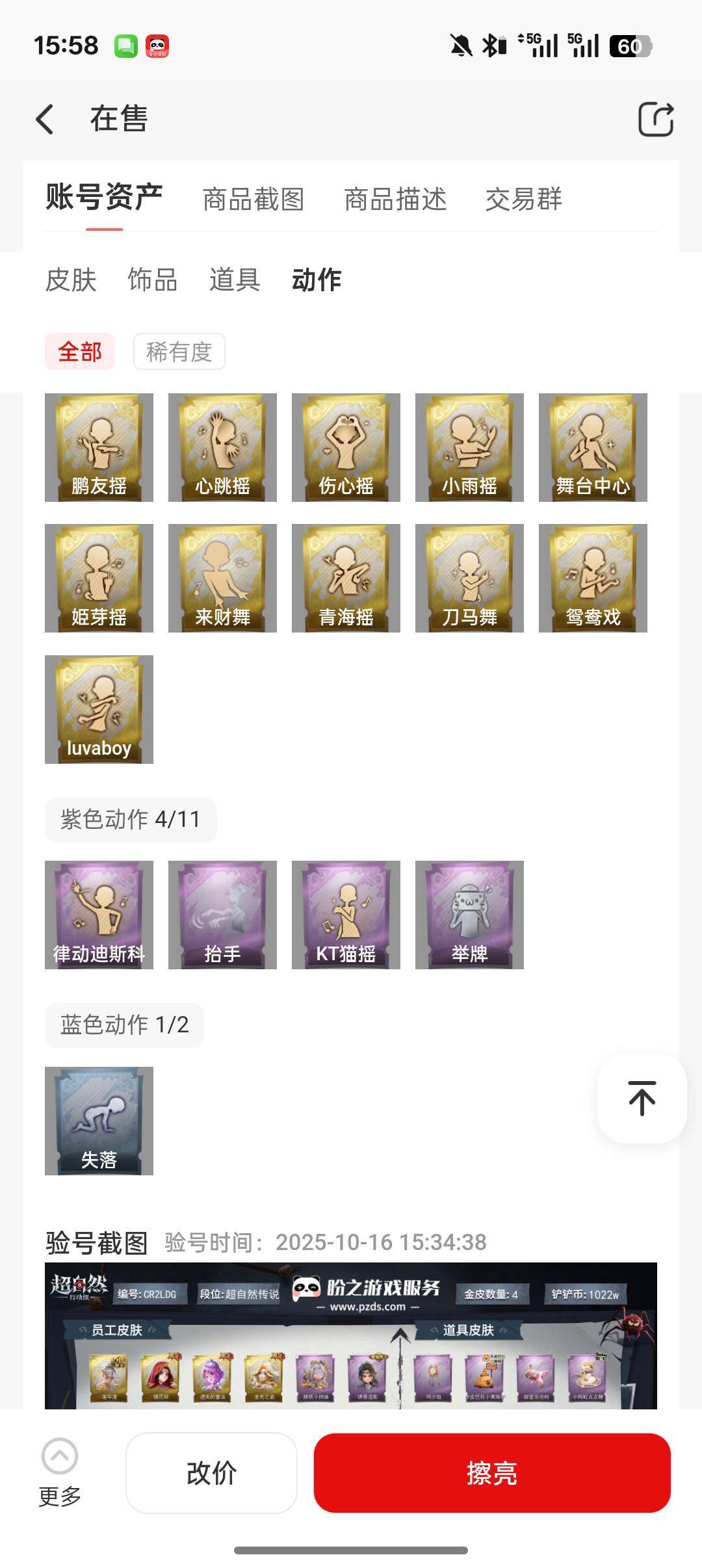
Task: Tap the red 擦亮 button
Action: point(492,1473)
